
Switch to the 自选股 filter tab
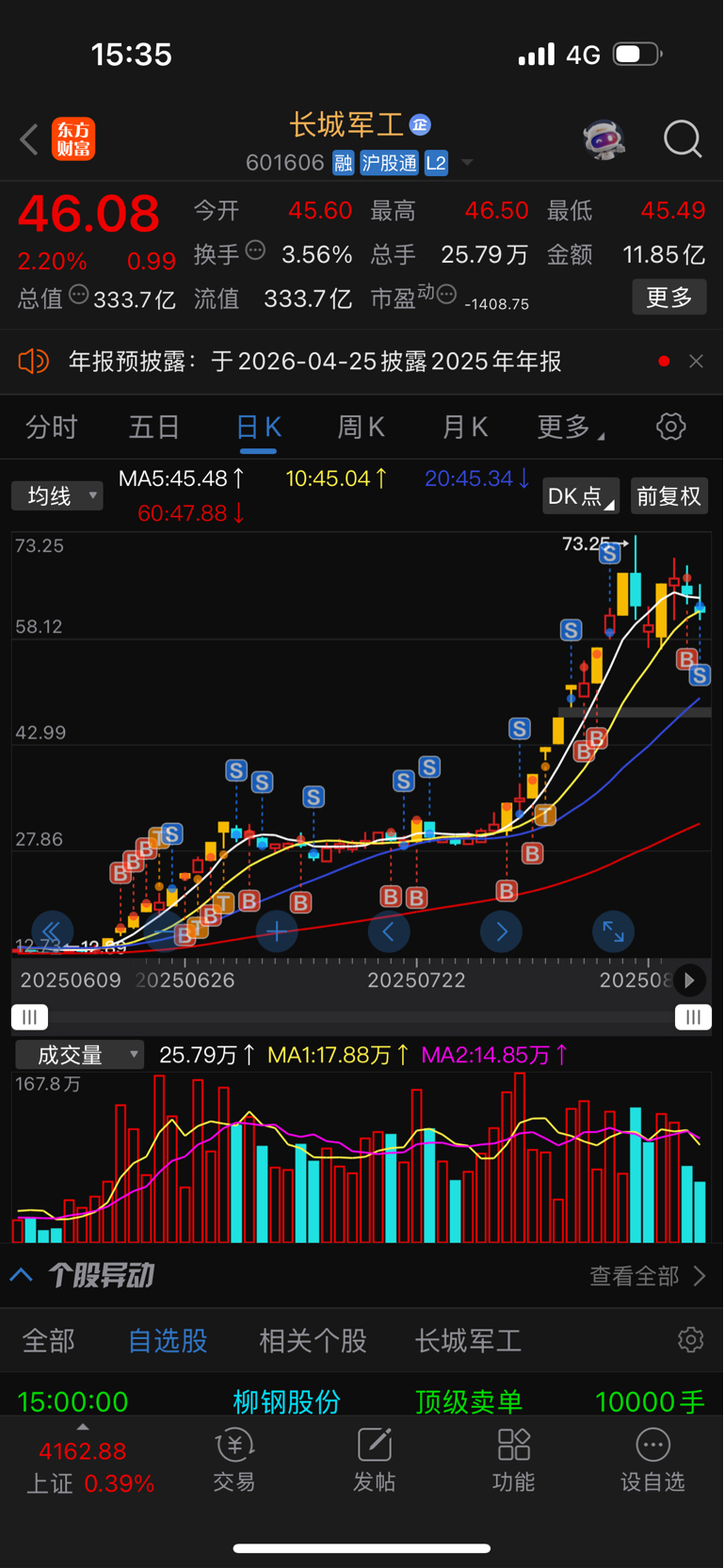click(x=168, y=1341)
